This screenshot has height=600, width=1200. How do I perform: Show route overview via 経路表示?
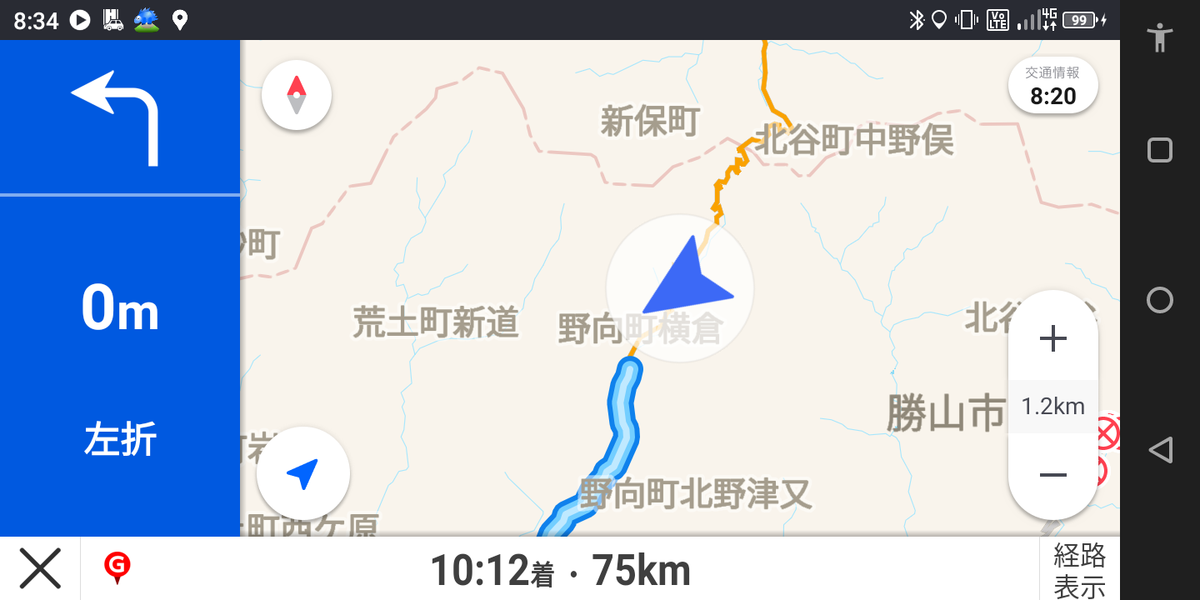click(x=1080, y=569)
